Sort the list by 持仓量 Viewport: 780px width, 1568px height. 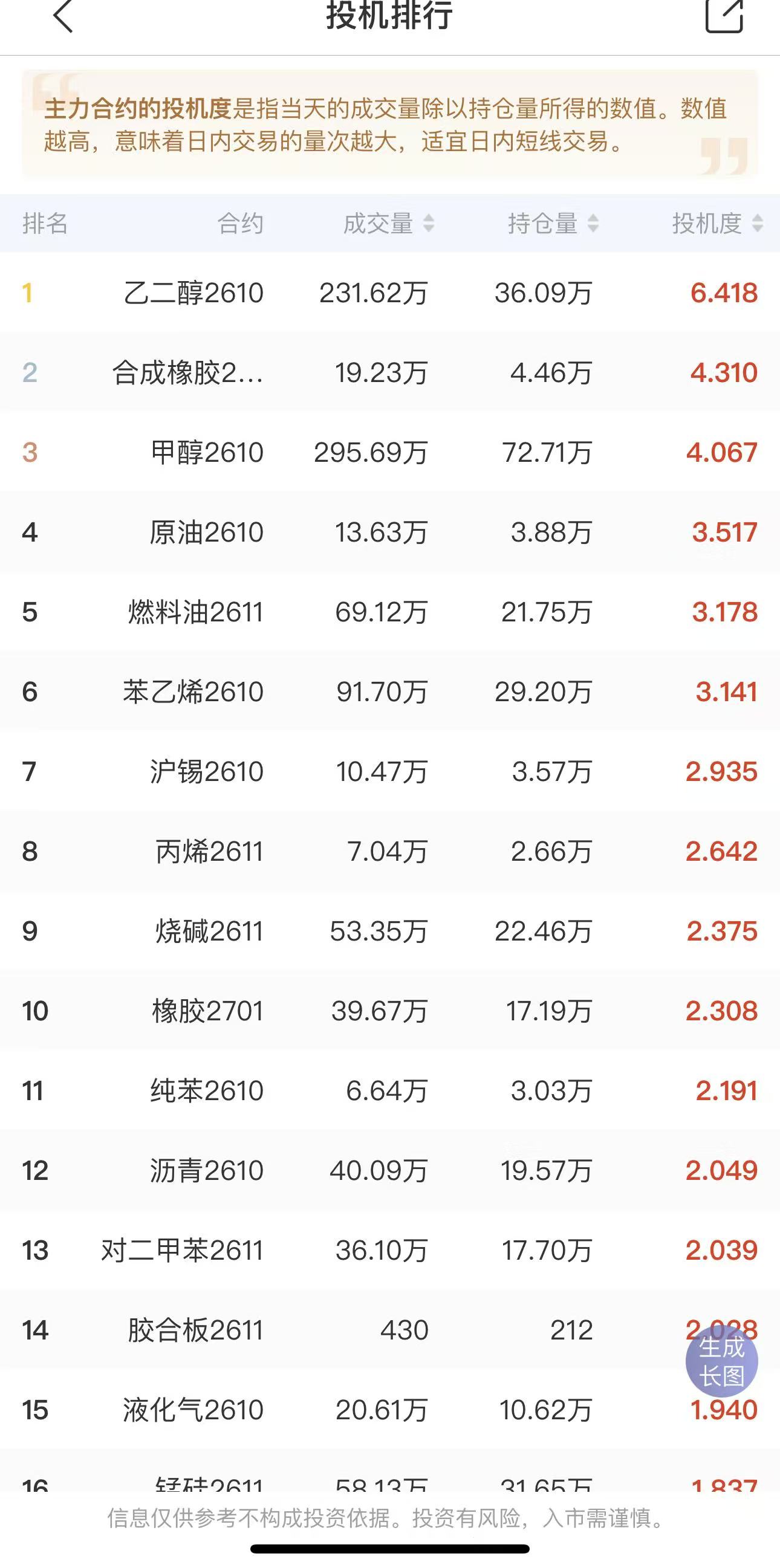pyautogui.click(x=553, y=224)
